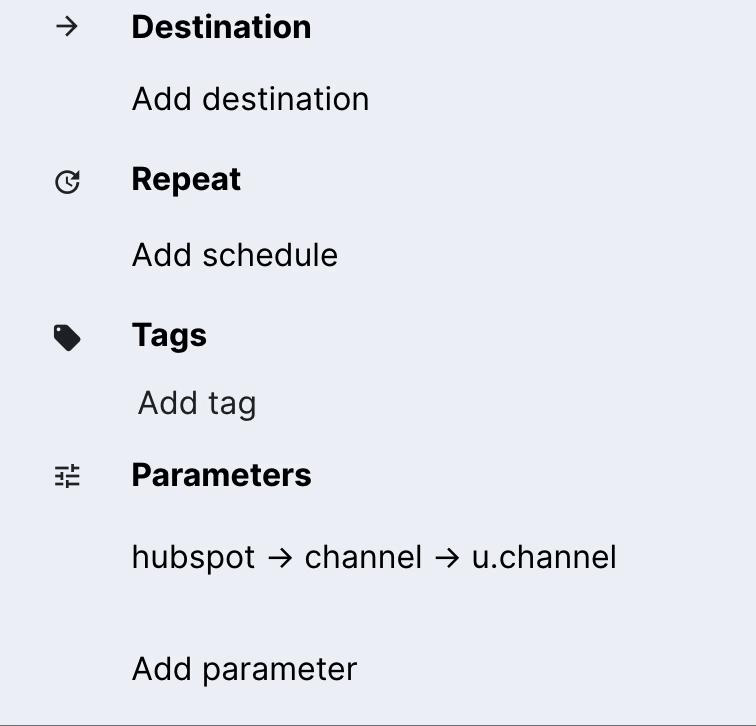The width and height of the screenshot is (756, 726).
Task: Add a repeat schedule
Action: (234, 255)
